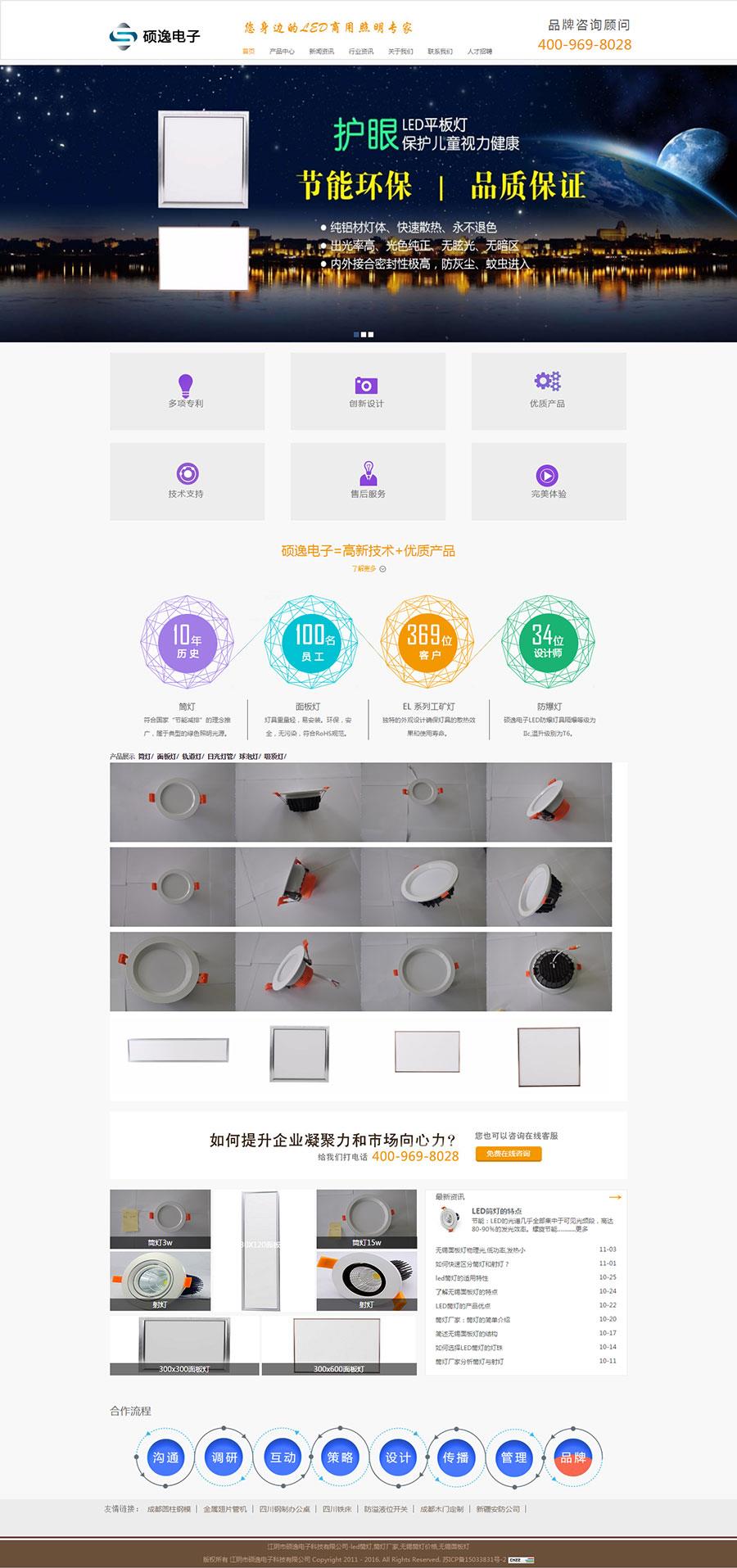Open the 300x600面板灯 product tile
737x1568 pixels.
tap(339, 1345)
